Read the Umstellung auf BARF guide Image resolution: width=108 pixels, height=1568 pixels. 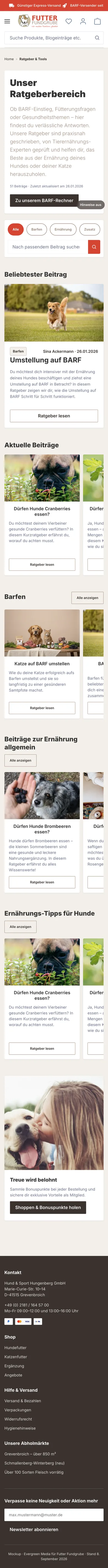click(54, 416)
